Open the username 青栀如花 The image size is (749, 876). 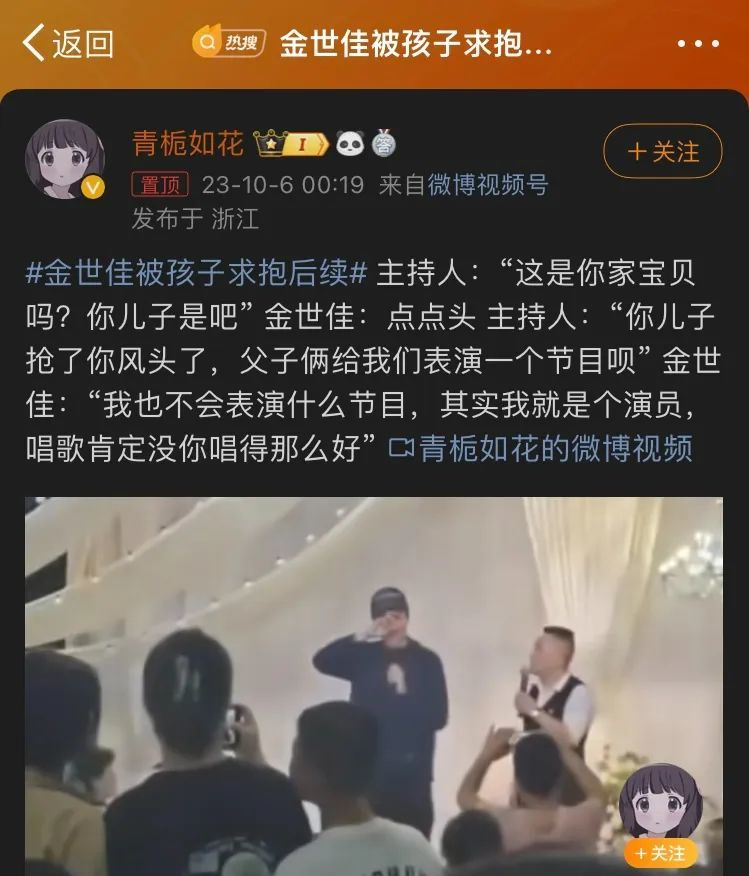(188, 144)
